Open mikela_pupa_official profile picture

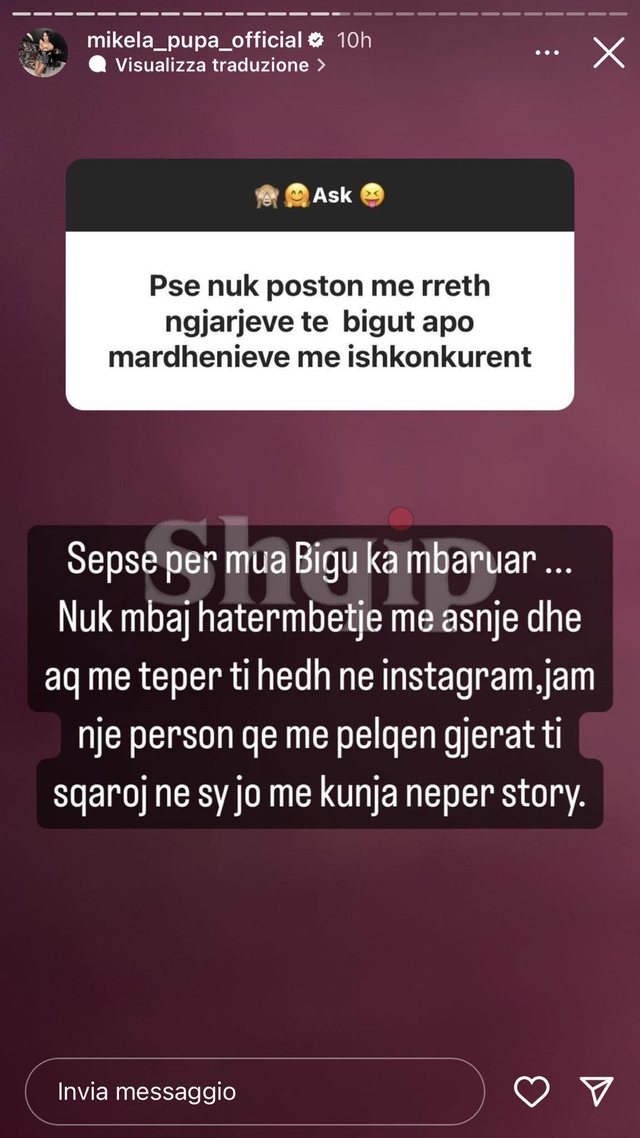(44, 53)
